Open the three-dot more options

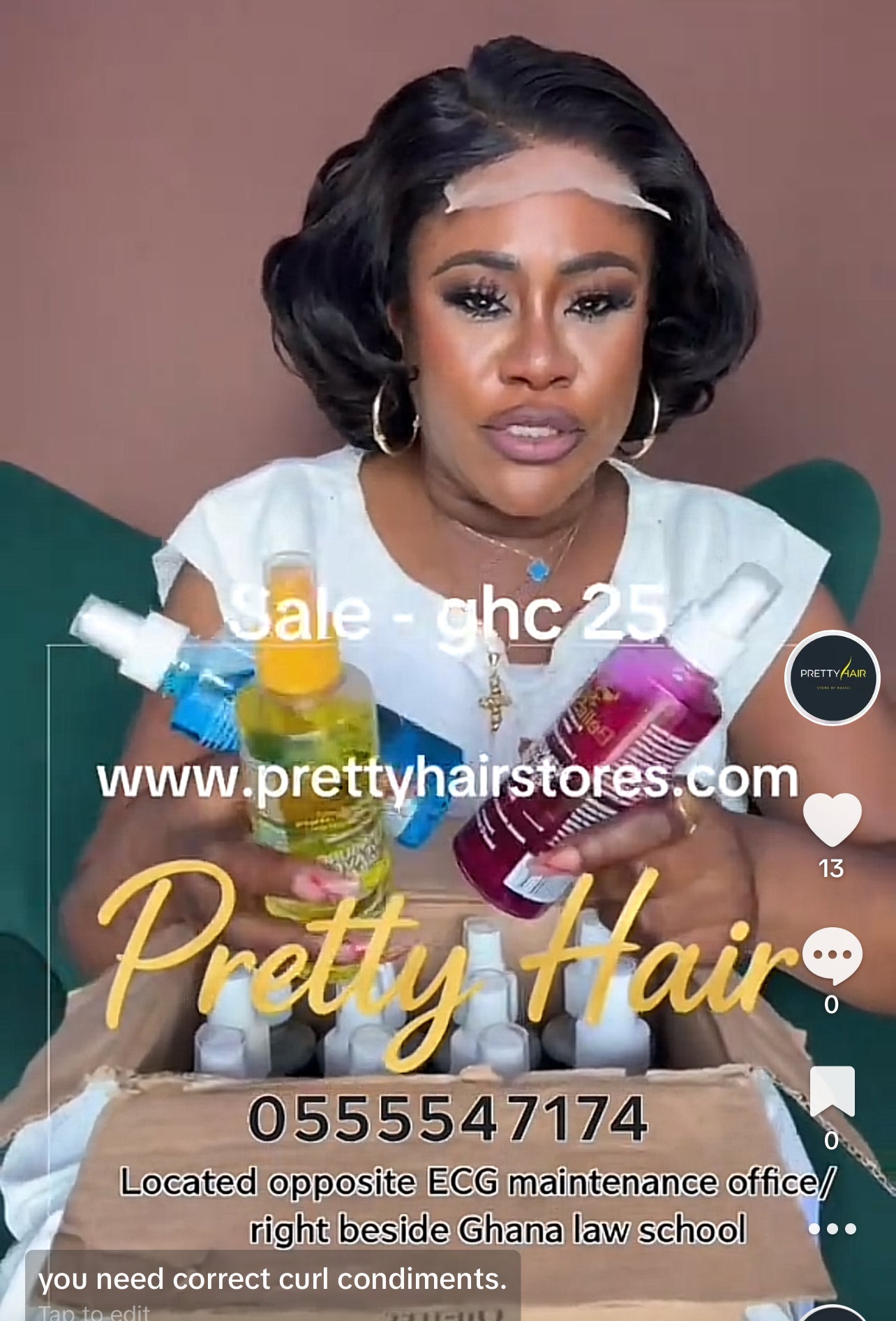click(832, 1228)
